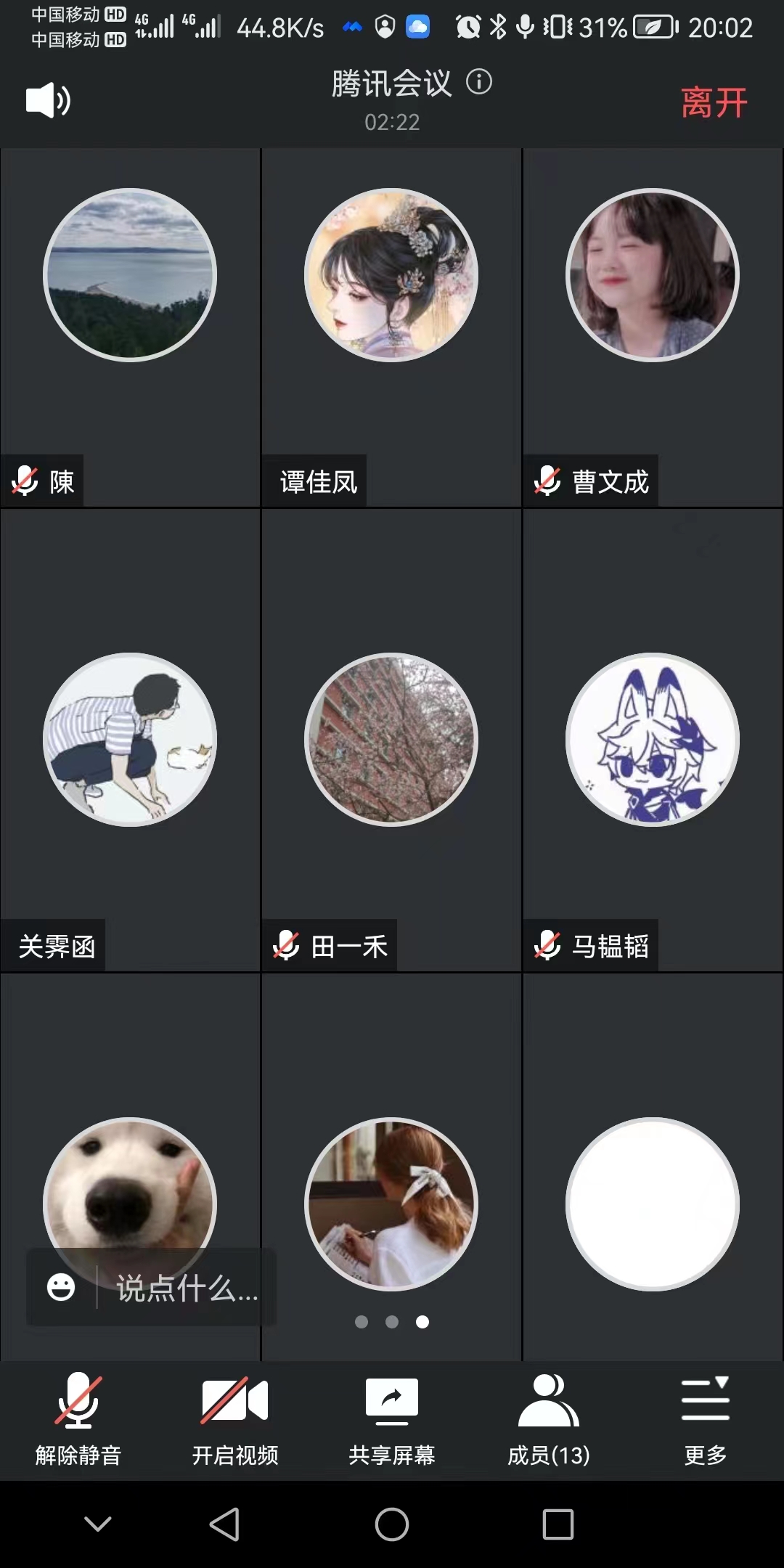This screenshot has width=784, height=1568.
Task: Select participant tile 谭佳凤
Action: (x=391, y=327)
